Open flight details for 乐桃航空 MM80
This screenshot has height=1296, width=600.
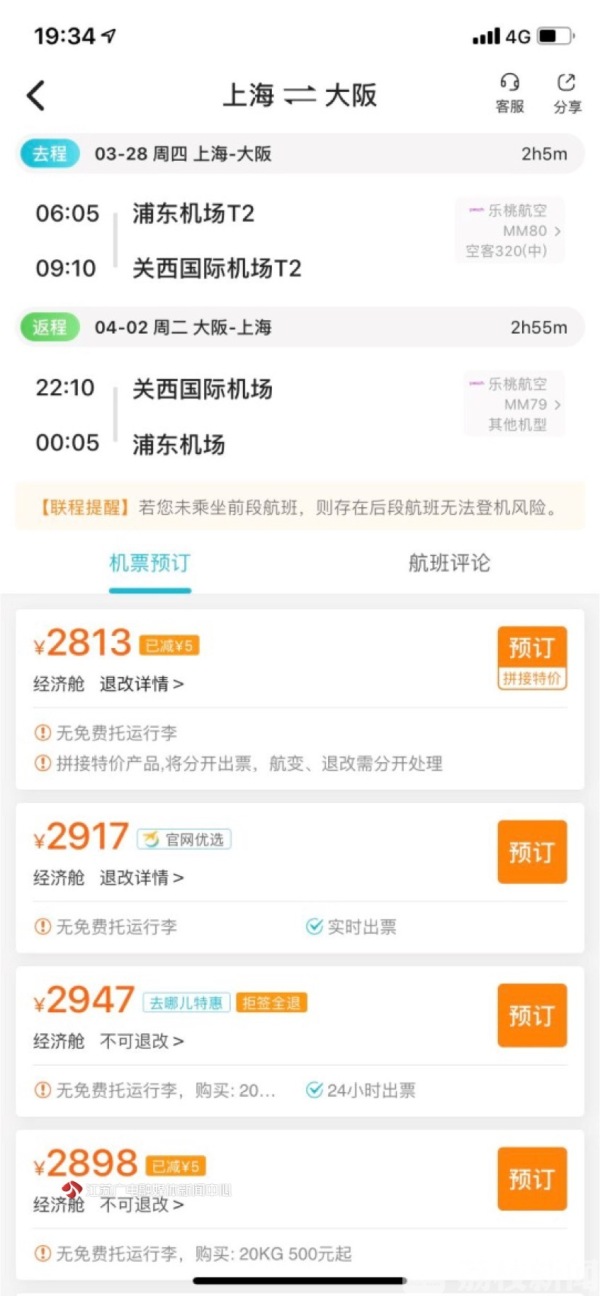pos(510,231)
